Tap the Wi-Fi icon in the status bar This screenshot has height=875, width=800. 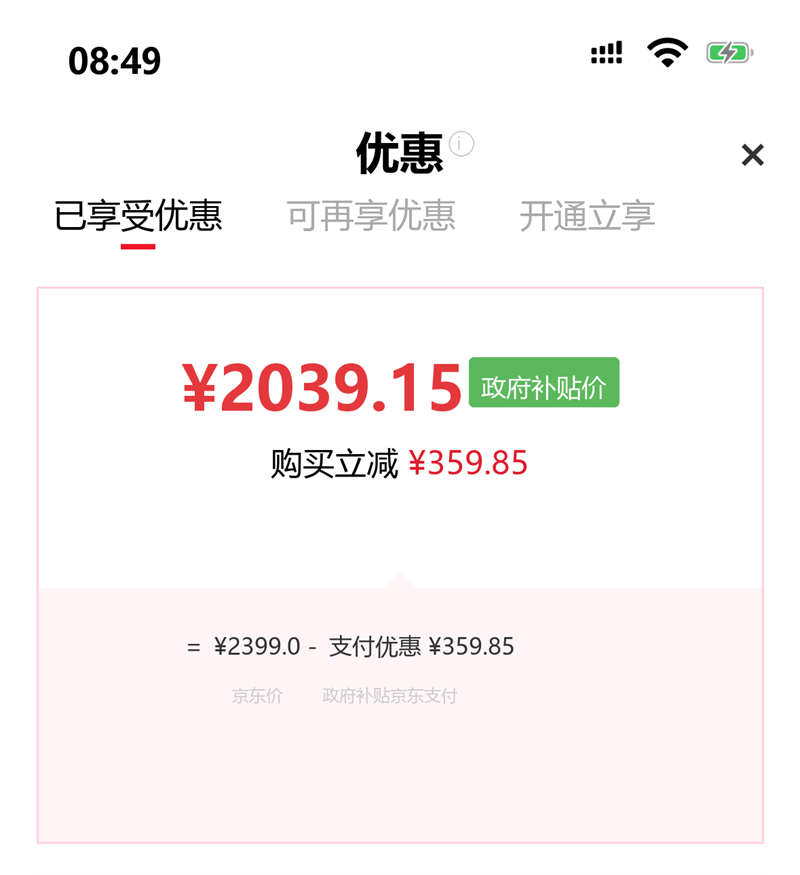[x=662, y=57]
